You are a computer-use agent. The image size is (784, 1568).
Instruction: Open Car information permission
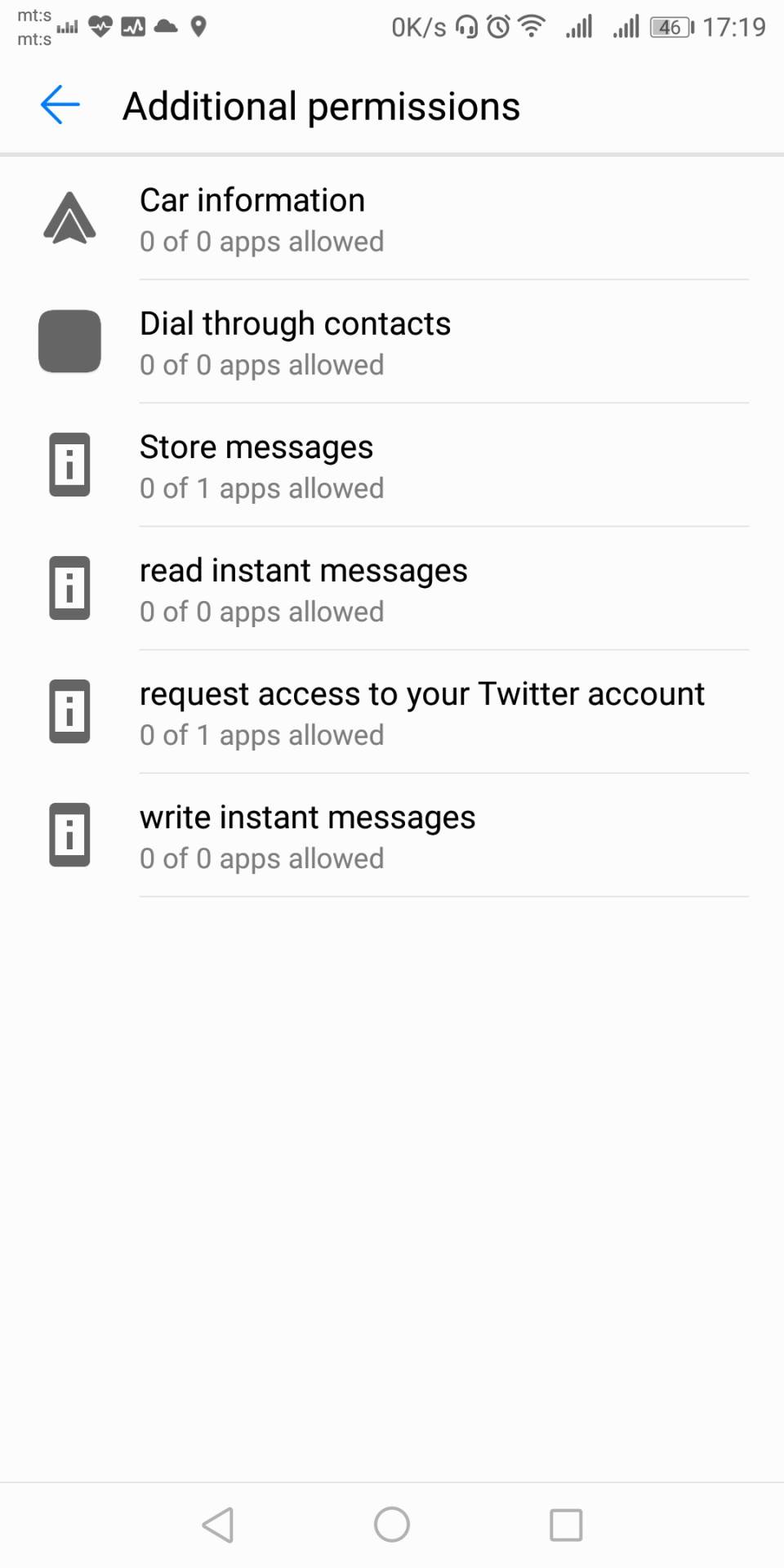click(392, 219)
